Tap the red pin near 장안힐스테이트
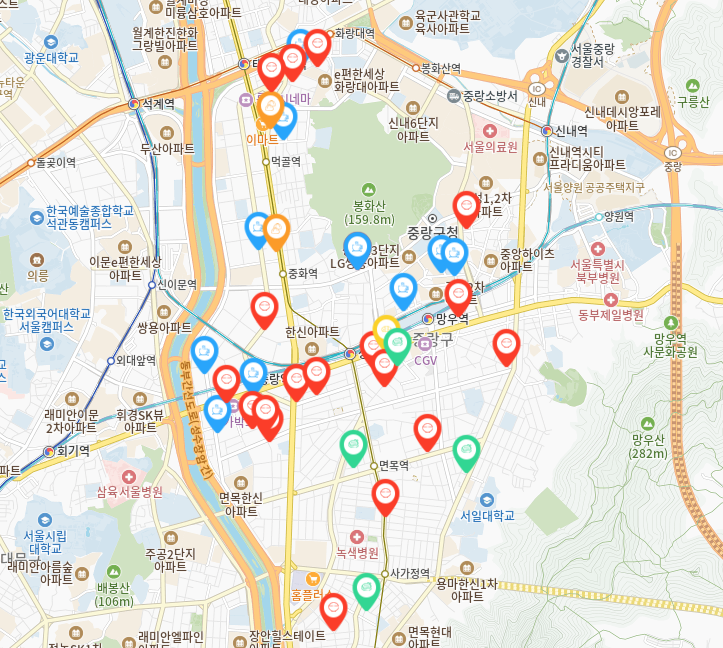Image resolution: width=723 pixels, height=648 pixels. (x=333, y=608)
